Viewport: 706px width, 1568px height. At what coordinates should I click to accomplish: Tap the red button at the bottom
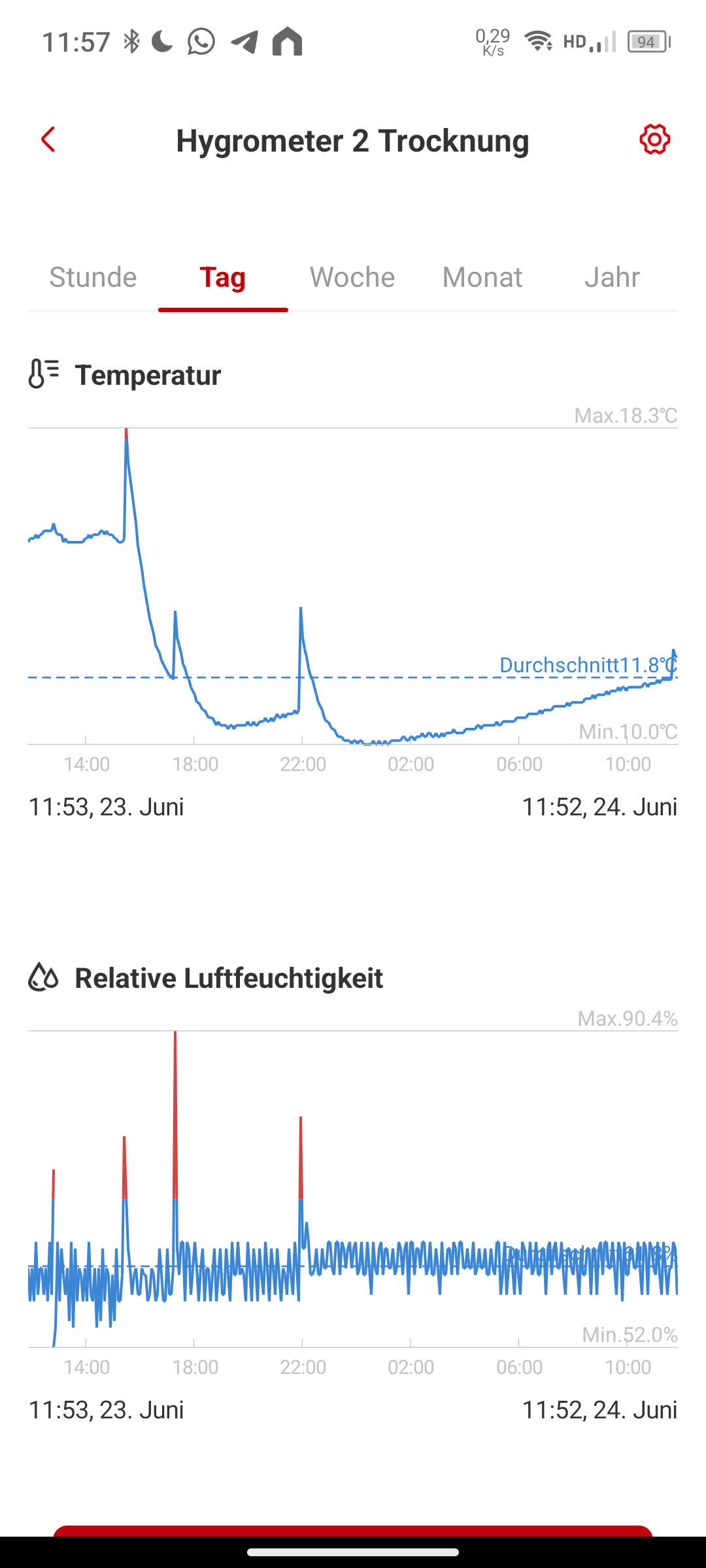(353, 1531)
